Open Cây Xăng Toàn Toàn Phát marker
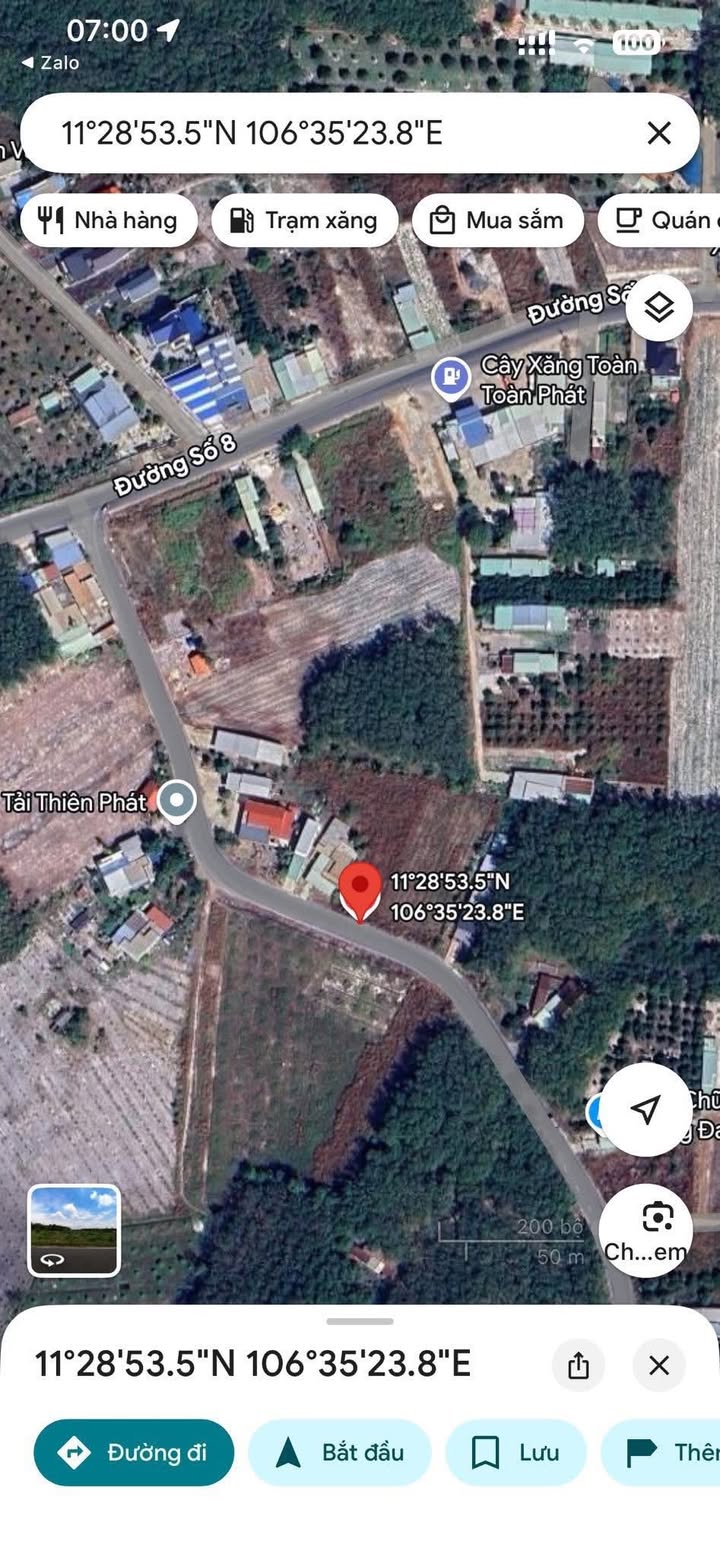This screenshot has height=1557, width=720. [451, 378]
